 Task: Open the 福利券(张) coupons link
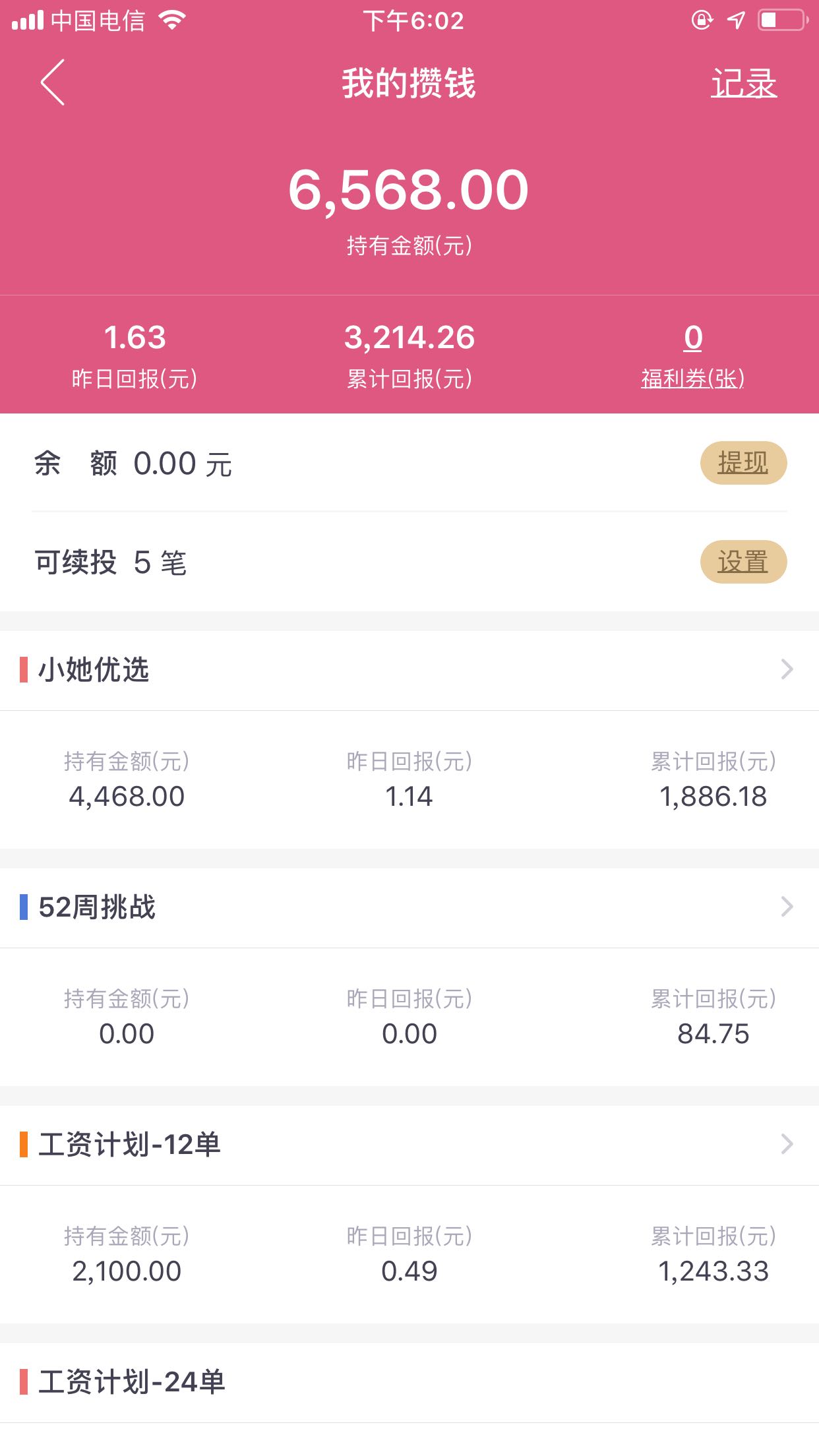(x=692, y=379)
